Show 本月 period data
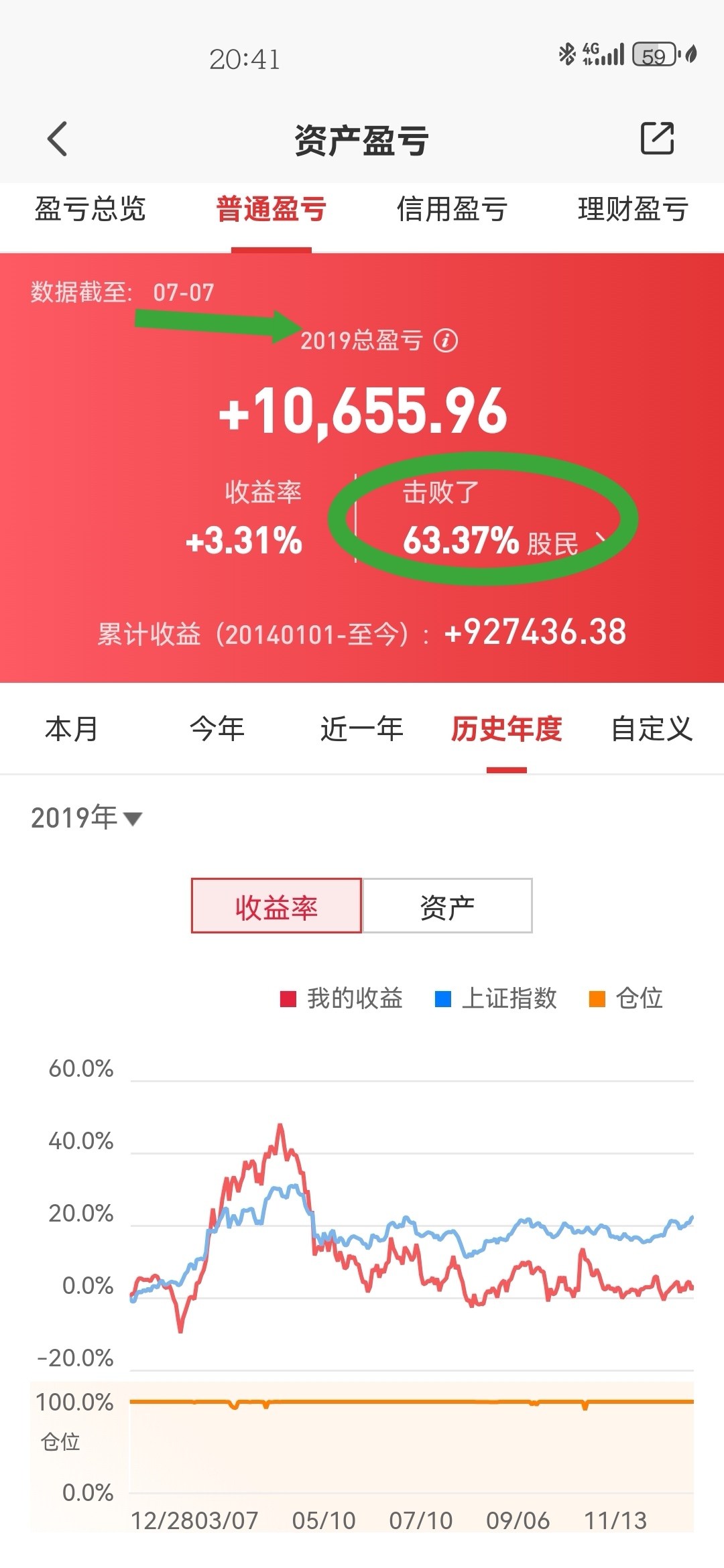 72,729
